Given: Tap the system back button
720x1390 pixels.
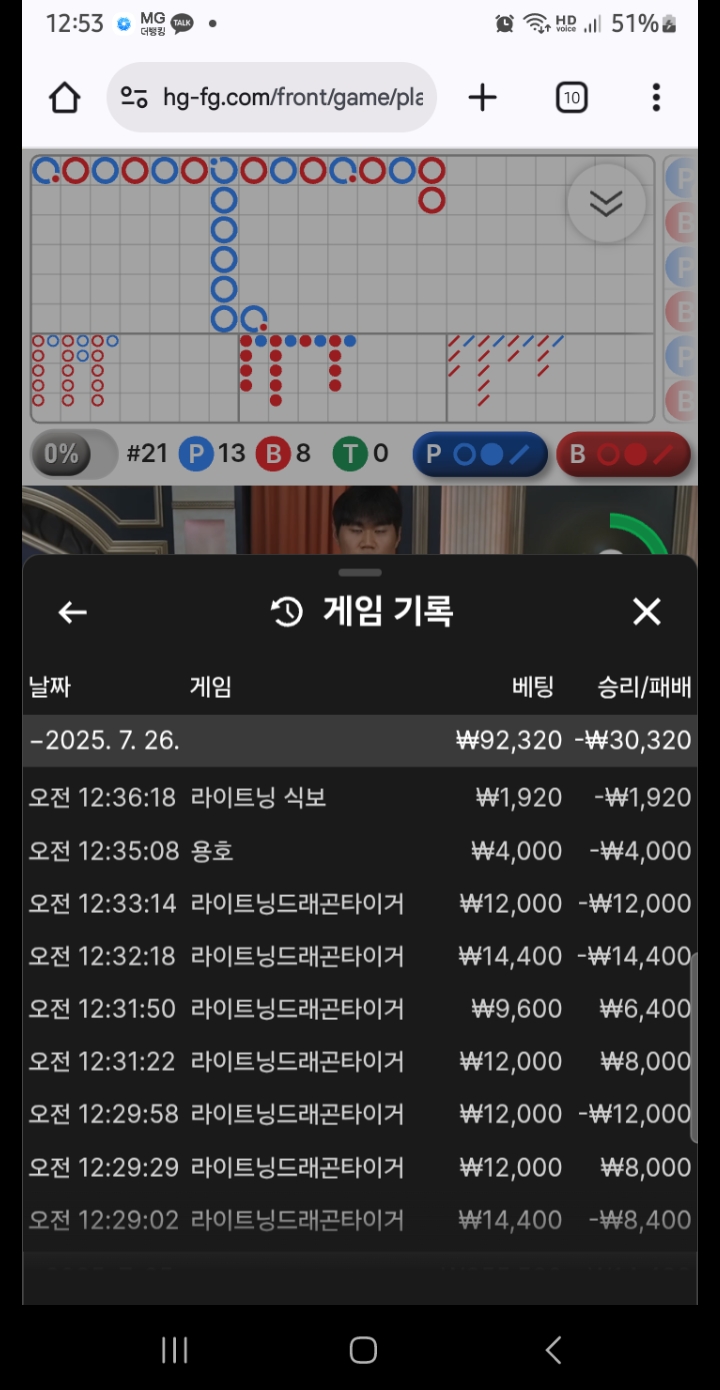Looking at the screenshot, I should click(553, 1350).
